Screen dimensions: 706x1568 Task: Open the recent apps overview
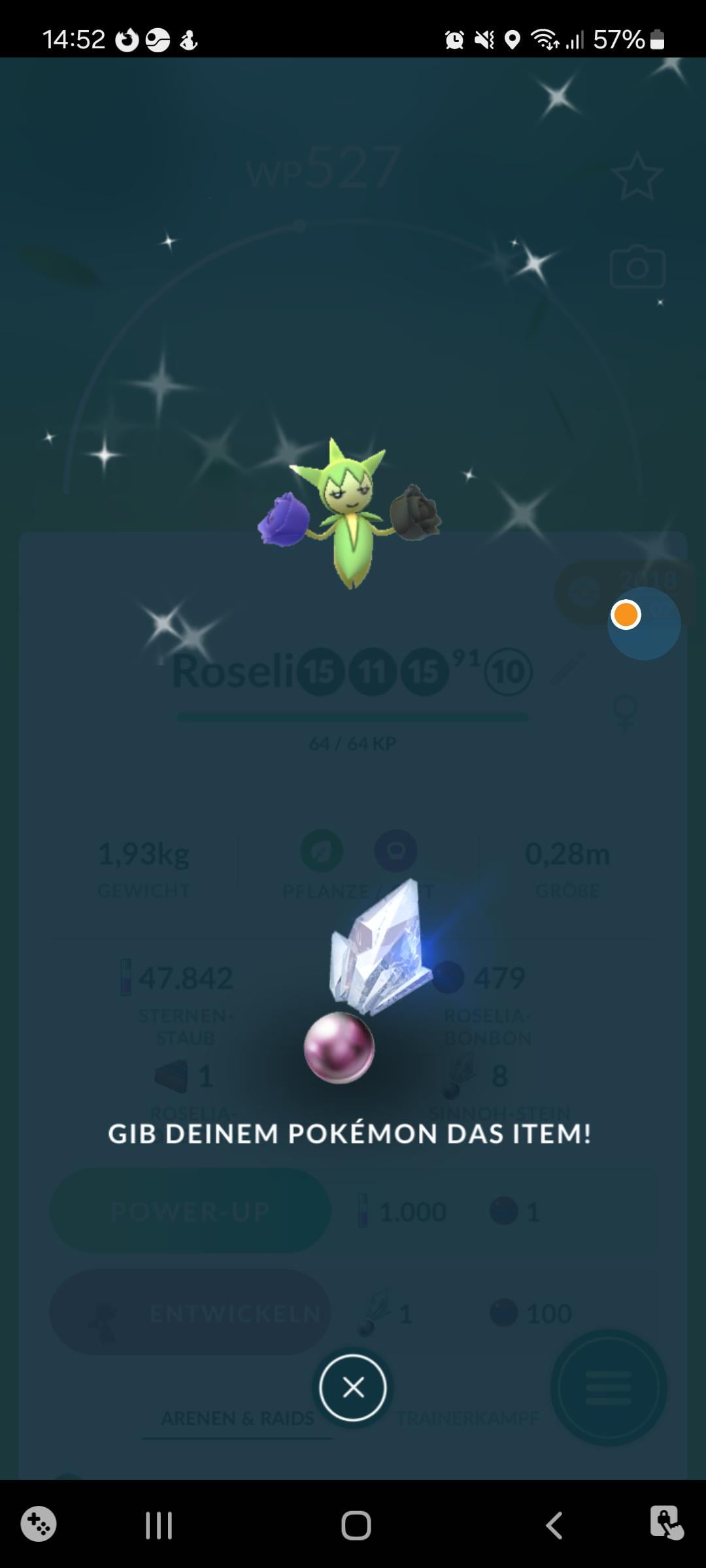(159, 1526)
